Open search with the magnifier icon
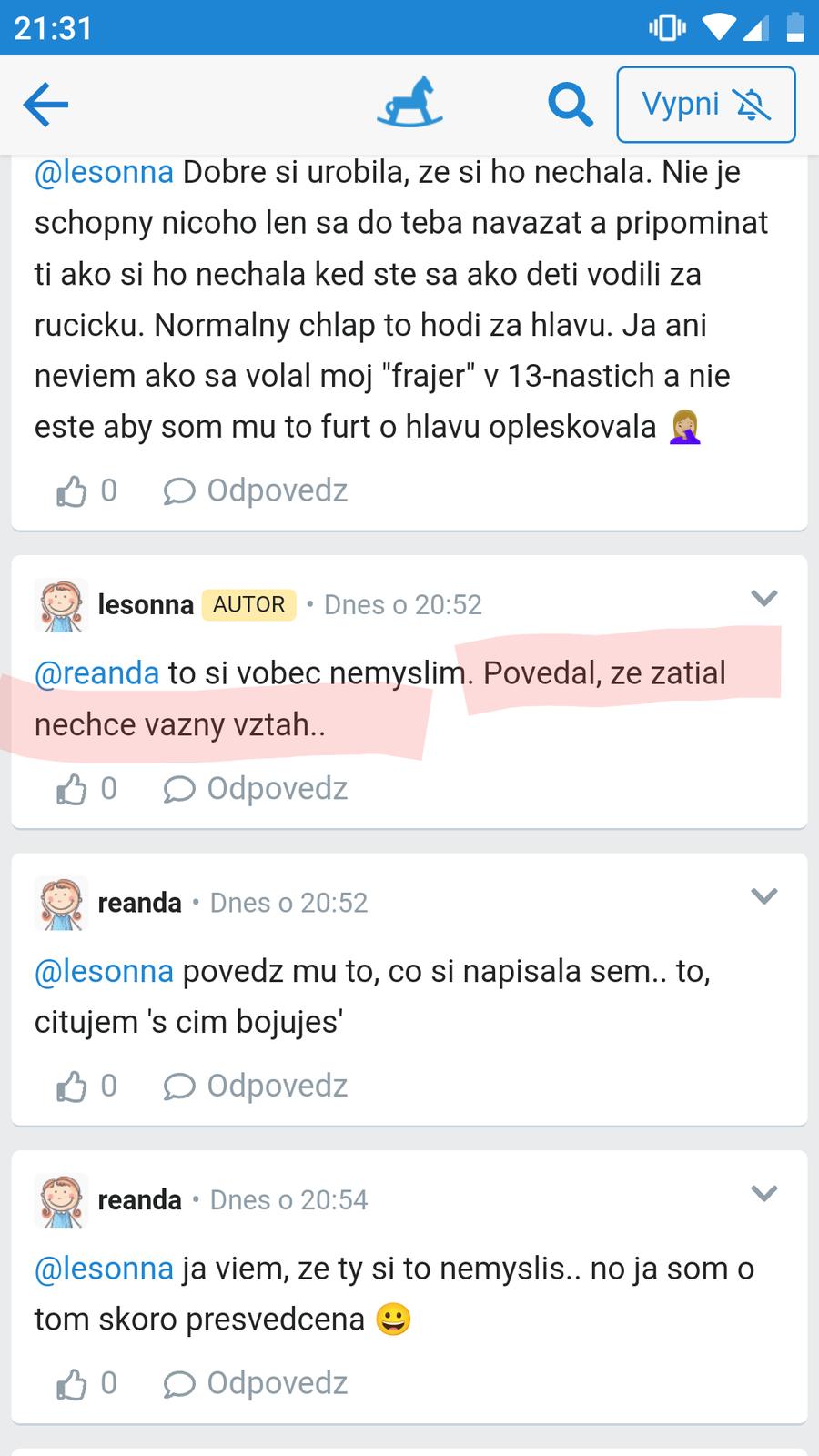The height and width of the screenshot is (1456, 819). [x=570, y=105]
